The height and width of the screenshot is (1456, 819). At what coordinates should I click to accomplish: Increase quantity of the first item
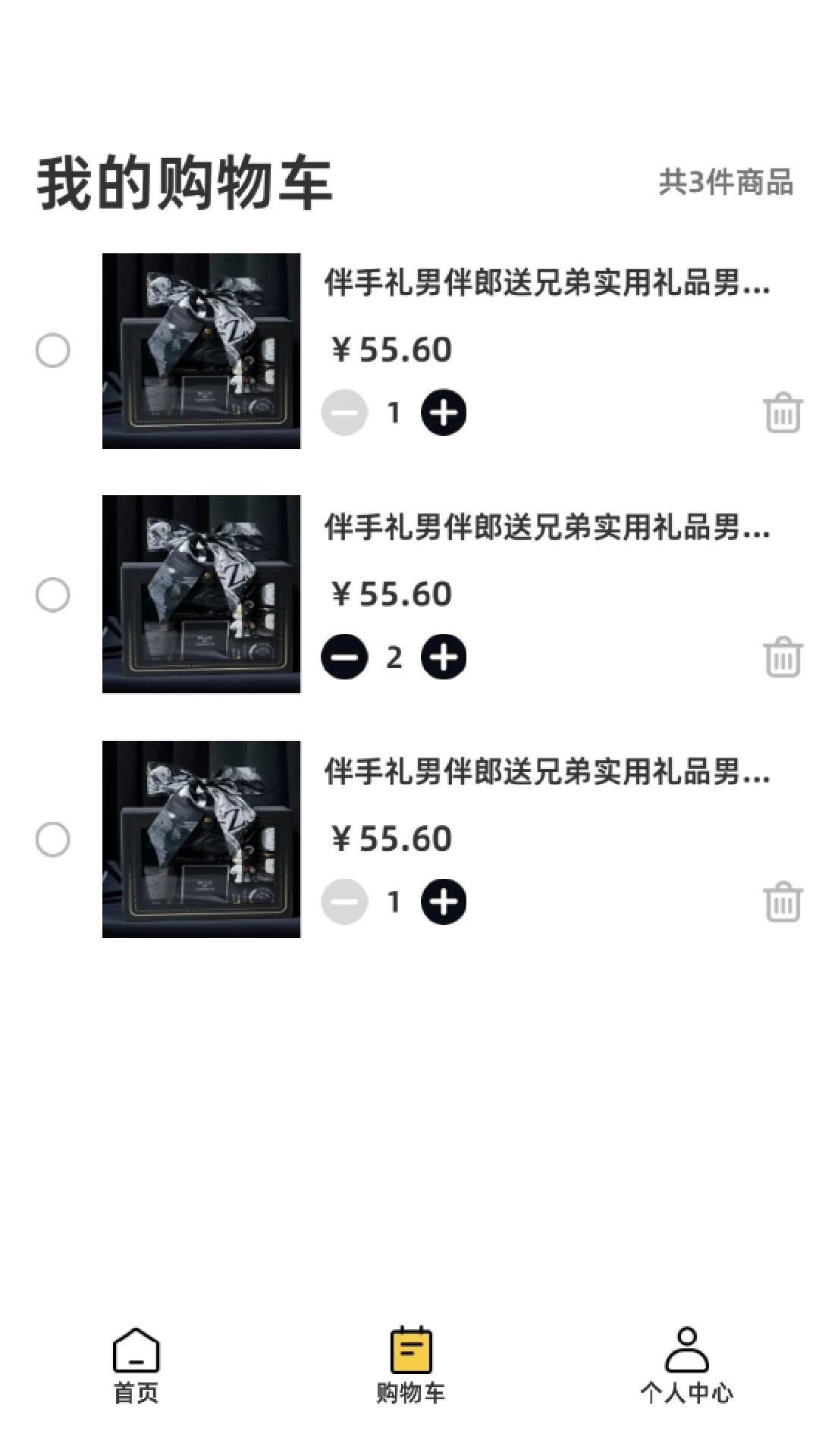tap(444, 412)
